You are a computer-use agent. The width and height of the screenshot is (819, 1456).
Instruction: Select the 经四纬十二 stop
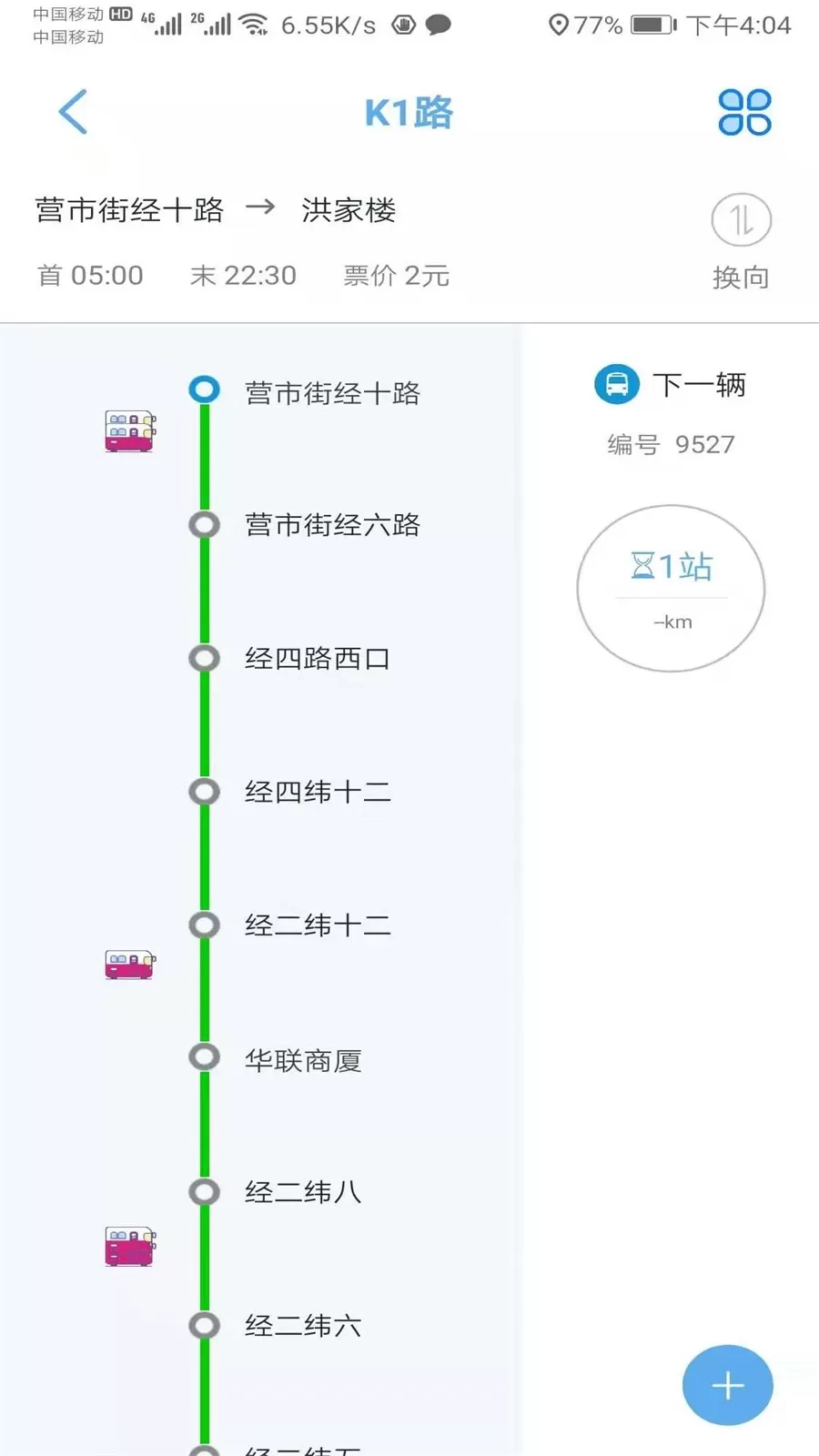coord(318,792)
